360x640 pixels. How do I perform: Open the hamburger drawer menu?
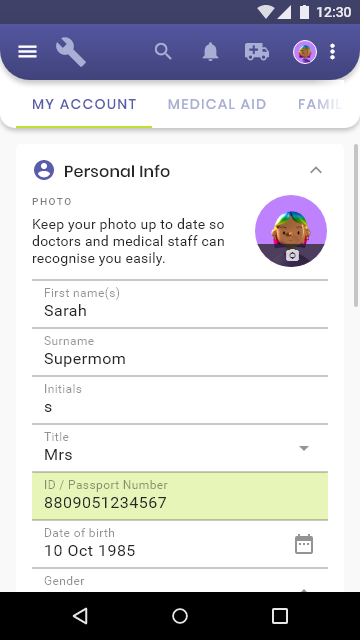27,52
